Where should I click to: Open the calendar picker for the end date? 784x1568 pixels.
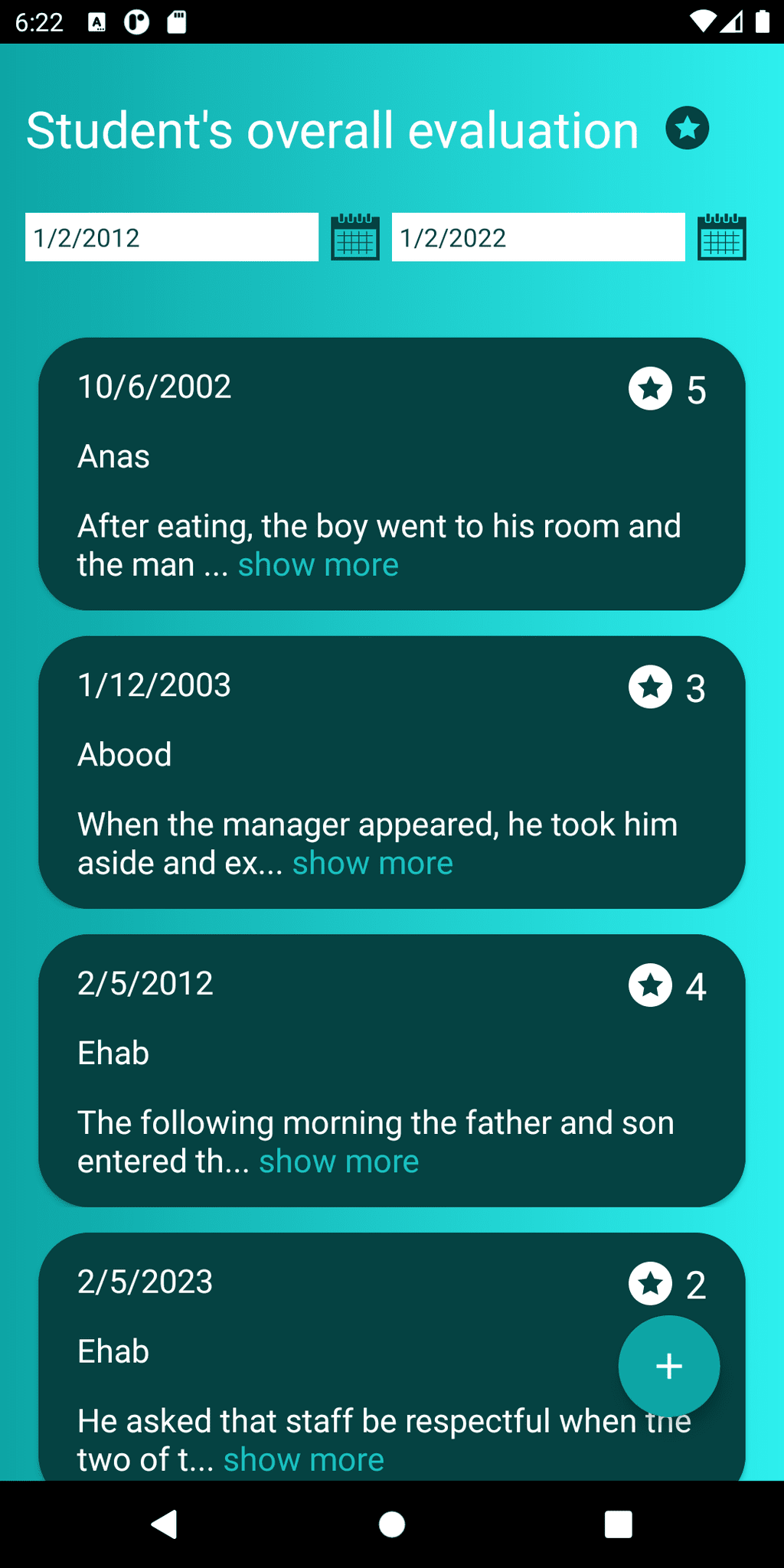point(722,237)
